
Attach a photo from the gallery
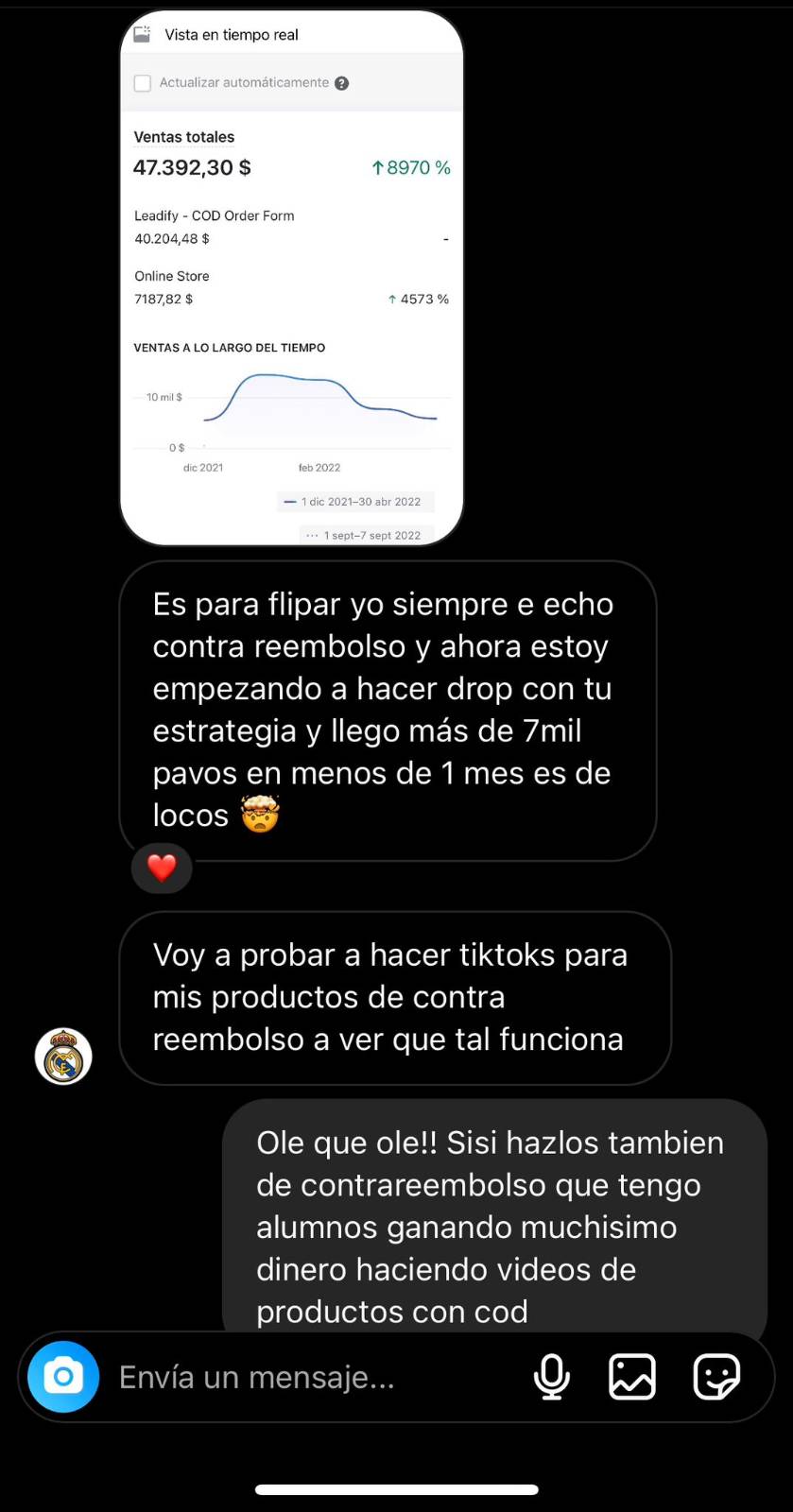click(x=632, y=1377)
